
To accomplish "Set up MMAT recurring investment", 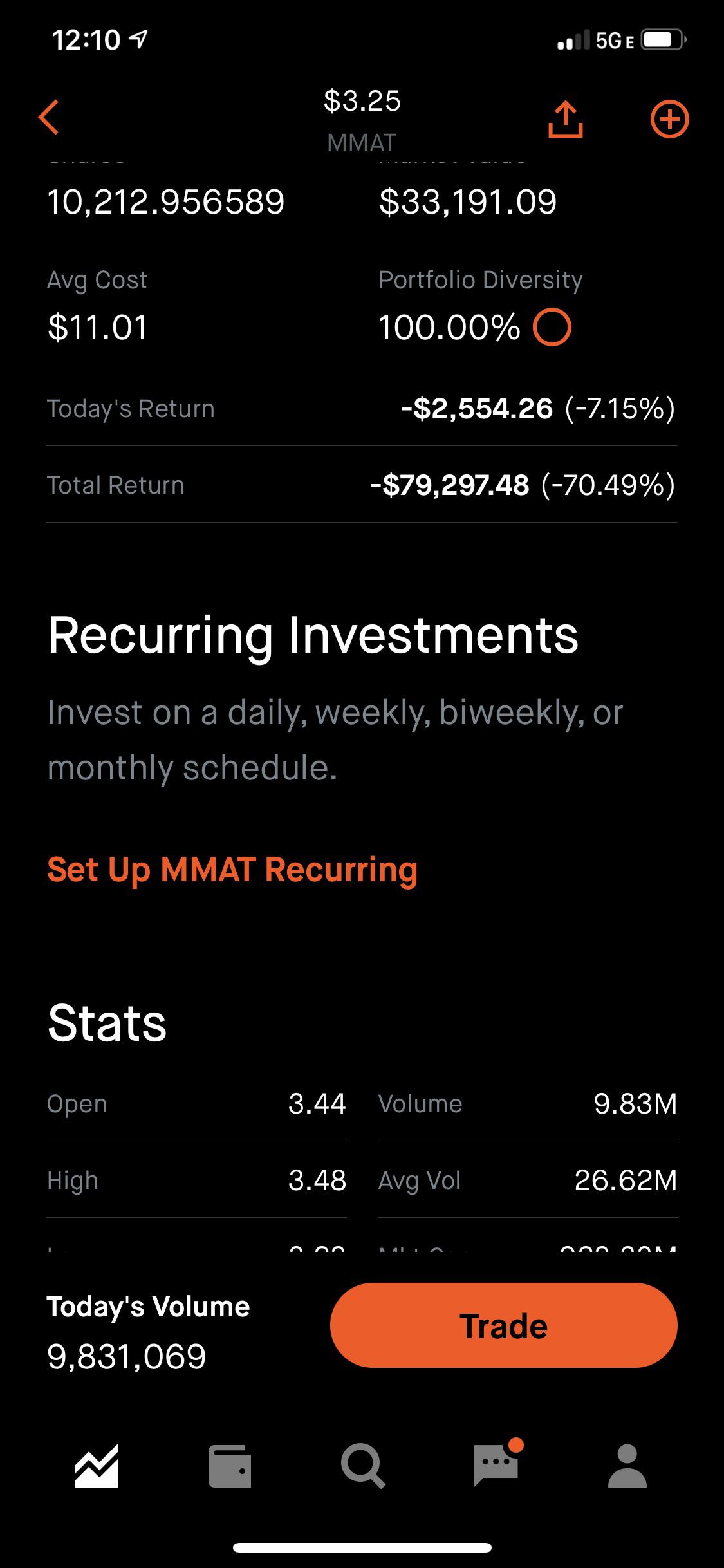I will pos(232,870).
